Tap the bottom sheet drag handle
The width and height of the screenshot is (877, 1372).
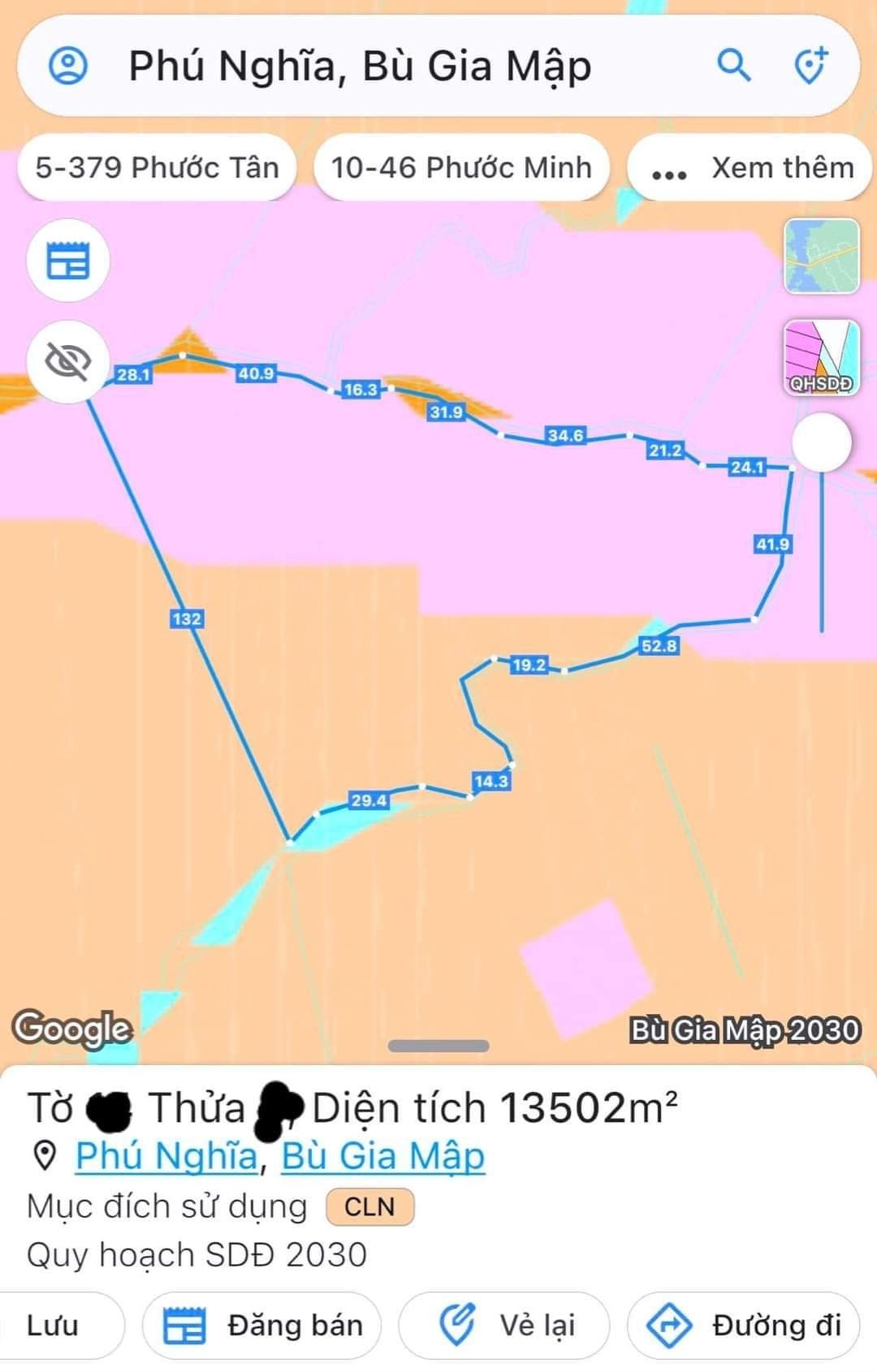pyautogui.click(x=438, y=1046)
